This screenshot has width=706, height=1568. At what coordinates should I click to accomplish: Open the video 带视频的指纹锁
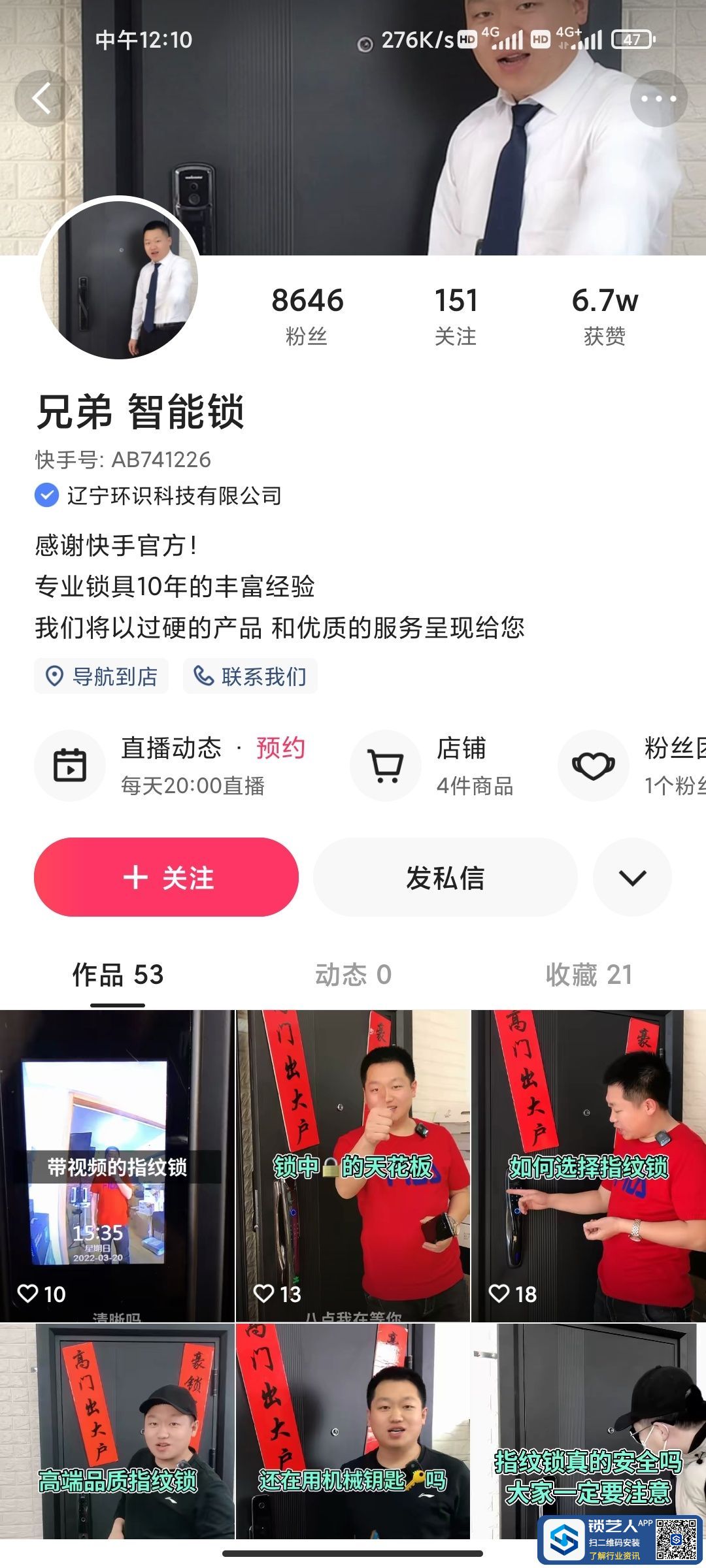(117, 1166)
